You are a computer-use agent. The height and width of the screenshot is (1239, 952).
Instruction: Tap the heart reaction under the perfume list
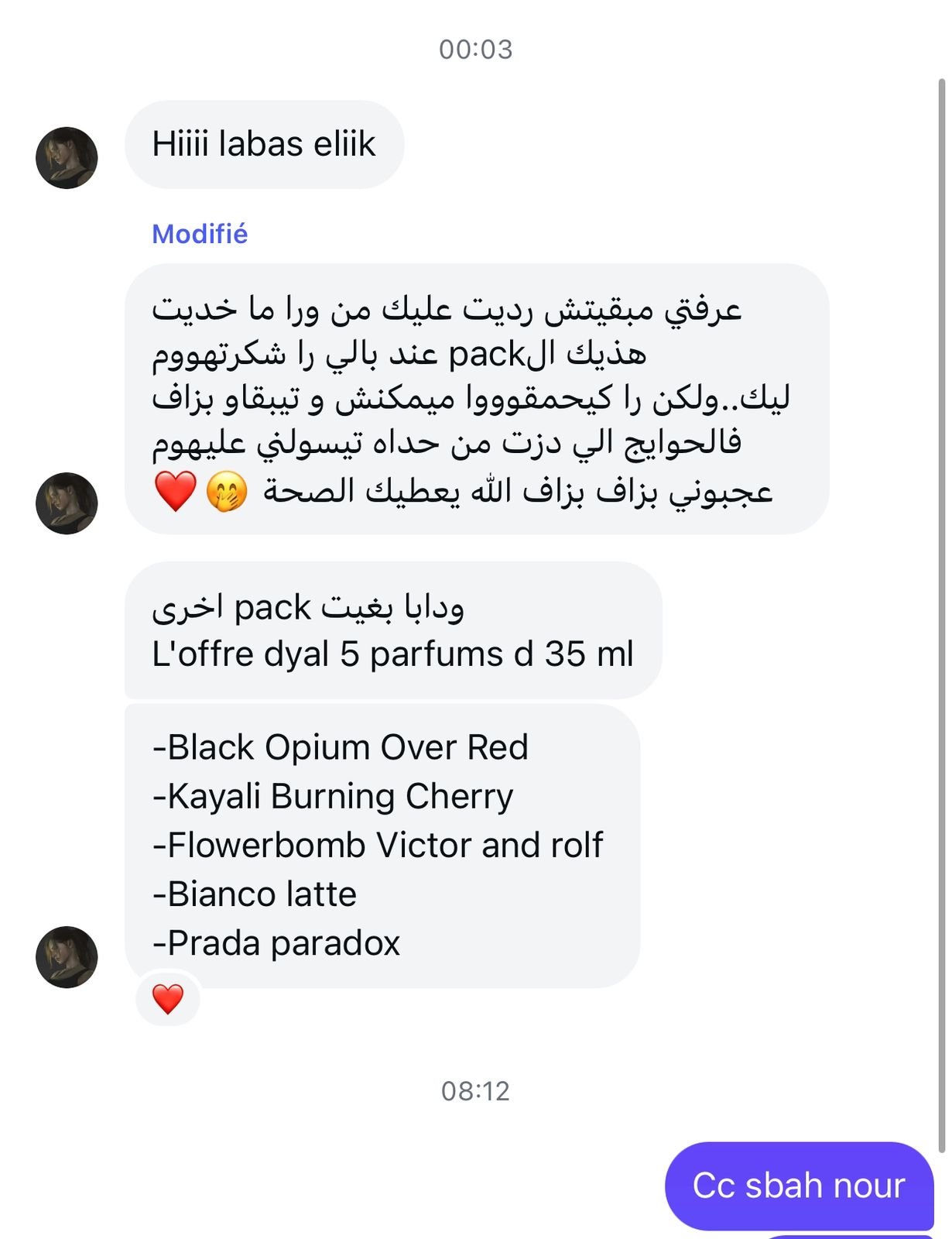point(168,999)
